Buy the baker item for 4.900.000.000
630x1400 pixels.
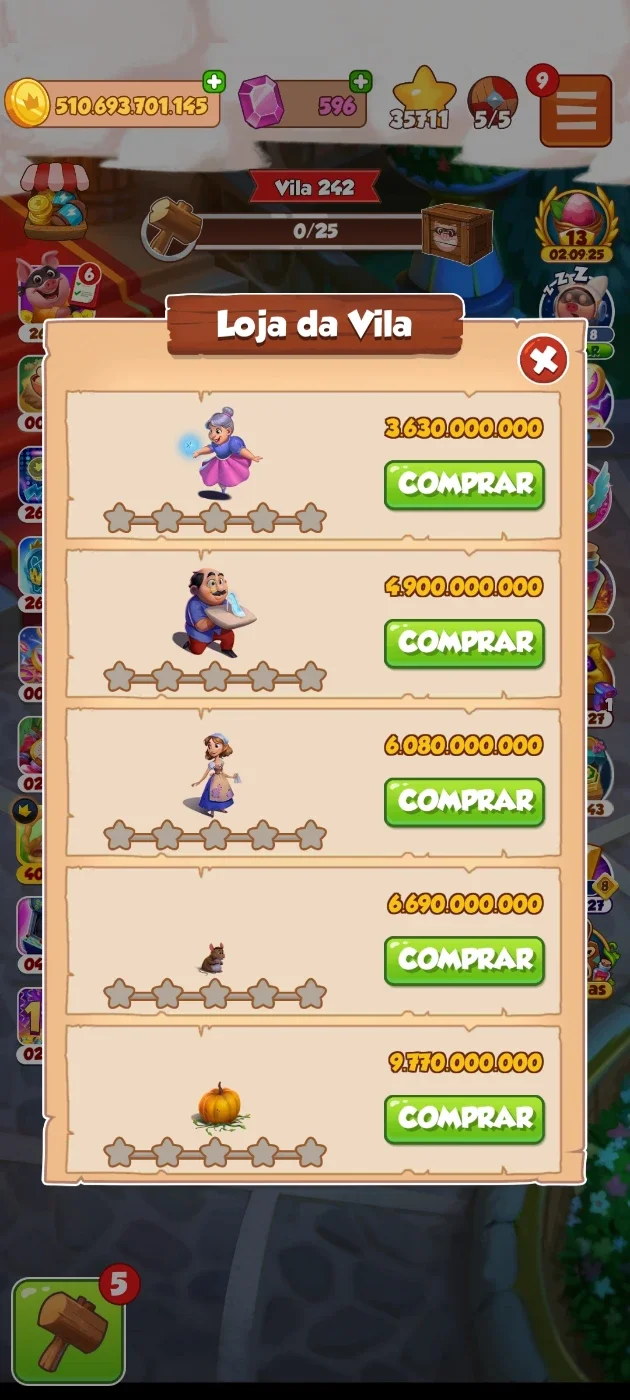[x=464, y=643]
